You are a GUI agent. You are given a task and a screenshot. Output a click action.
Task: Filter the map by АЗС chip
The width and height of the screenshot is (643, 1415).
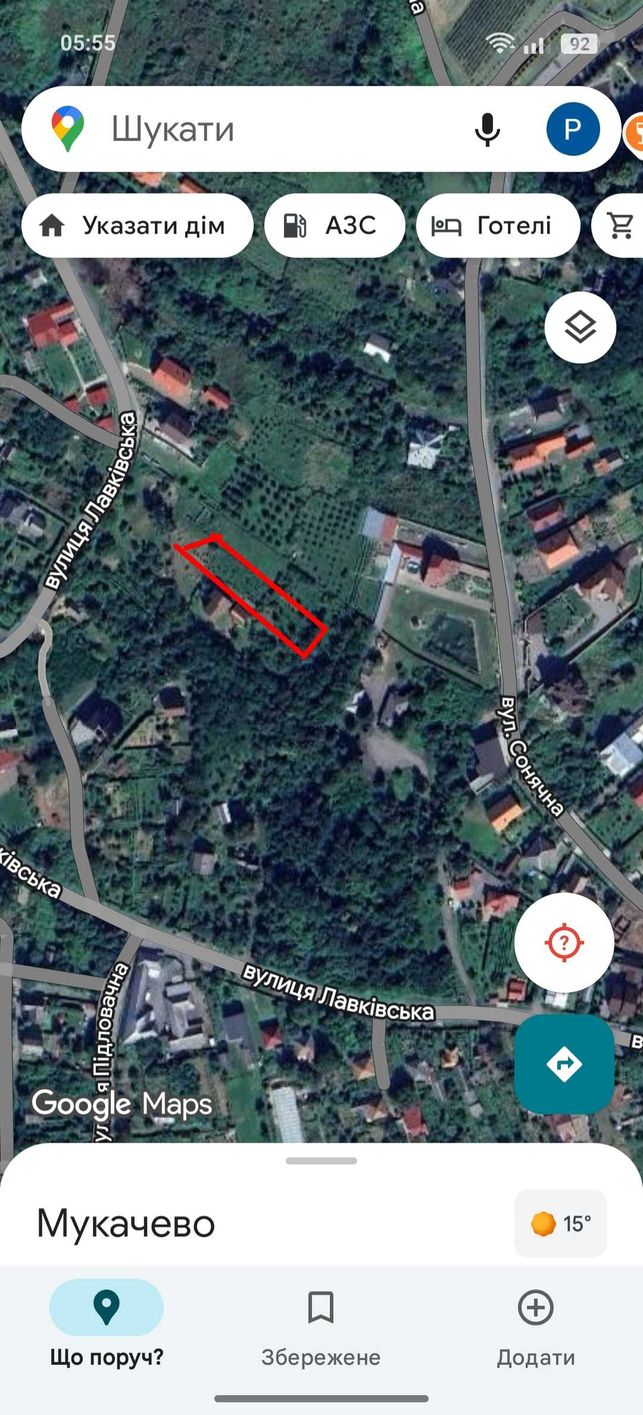334,226
